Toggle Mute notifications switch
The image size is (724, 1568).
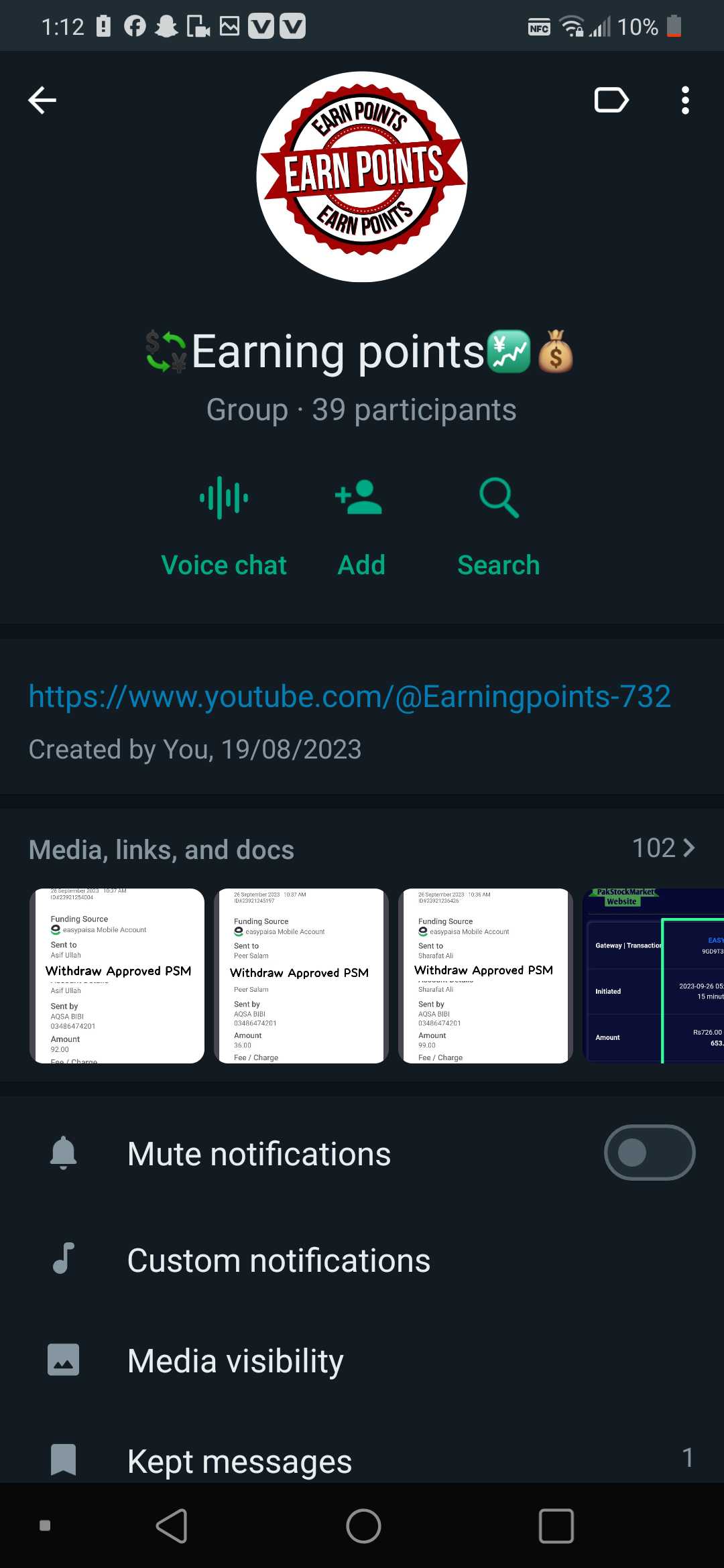coord(650,1153)
